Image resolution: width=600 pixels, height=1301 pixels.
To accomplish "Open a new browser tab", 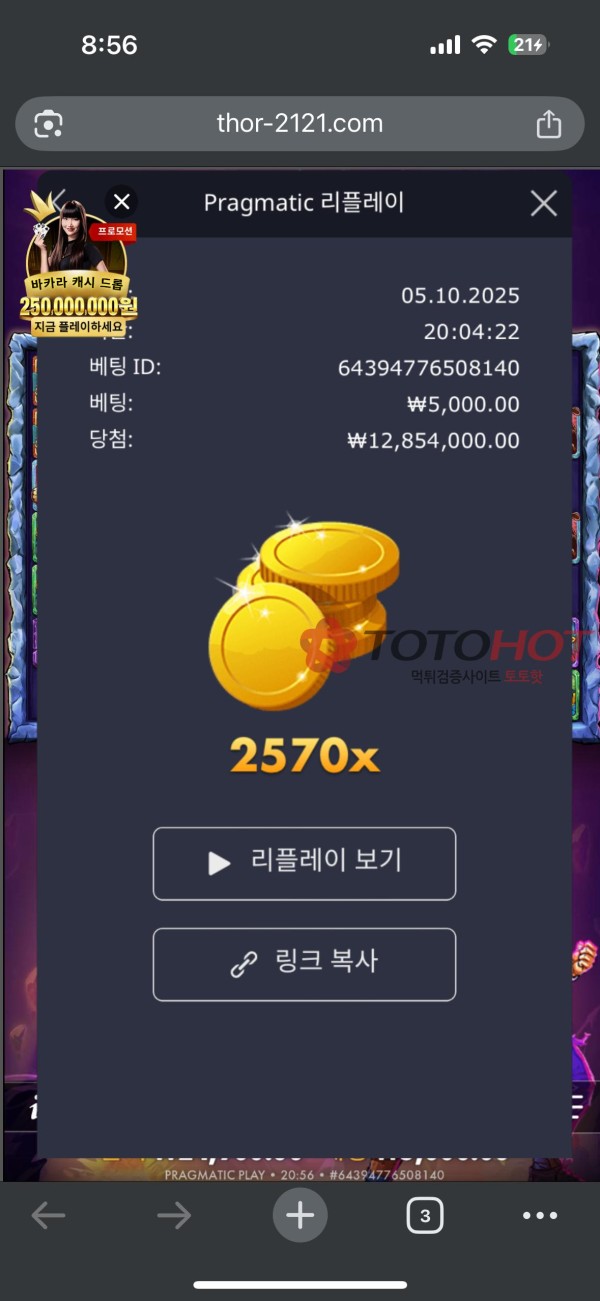I will pos(300,1216).
